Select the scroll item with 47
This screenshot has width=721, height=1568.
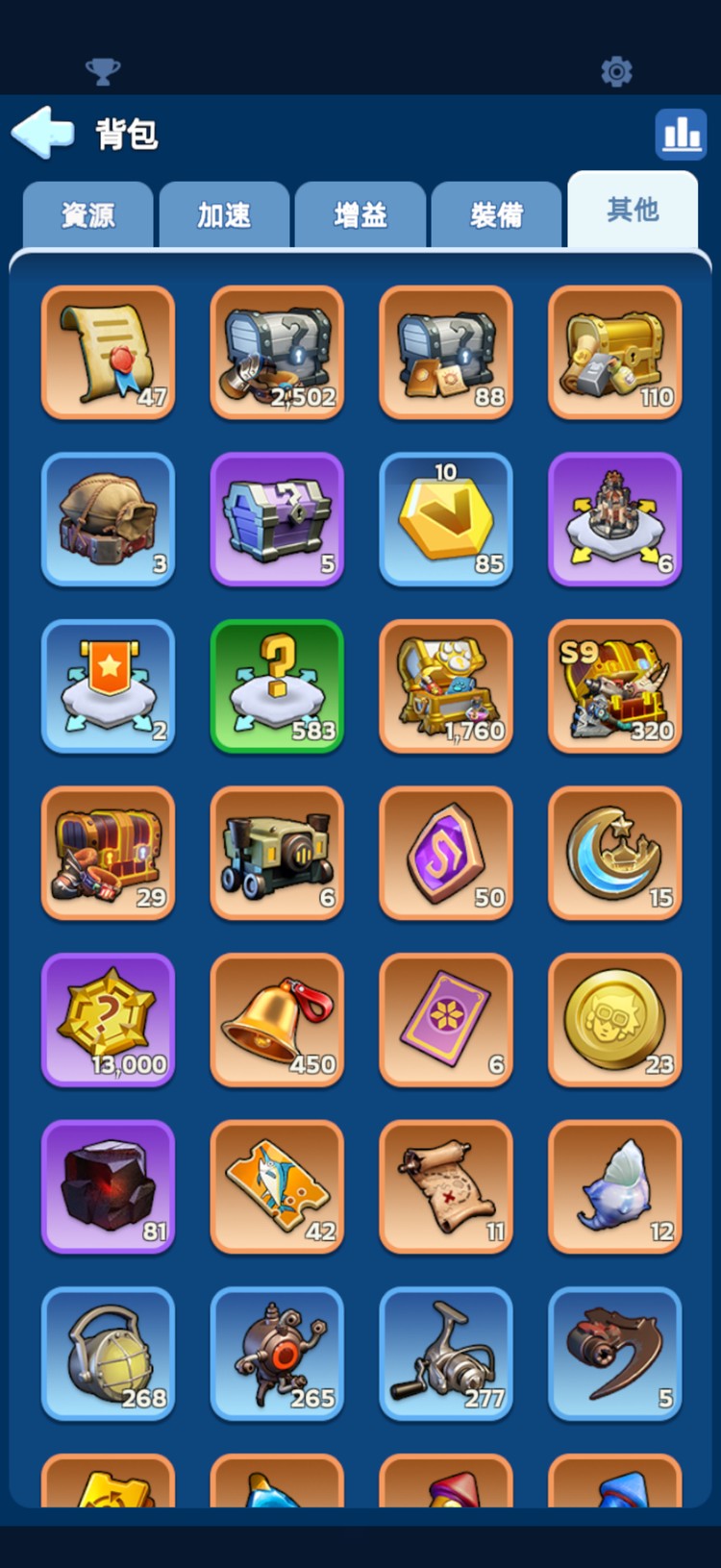pos(109,353)
